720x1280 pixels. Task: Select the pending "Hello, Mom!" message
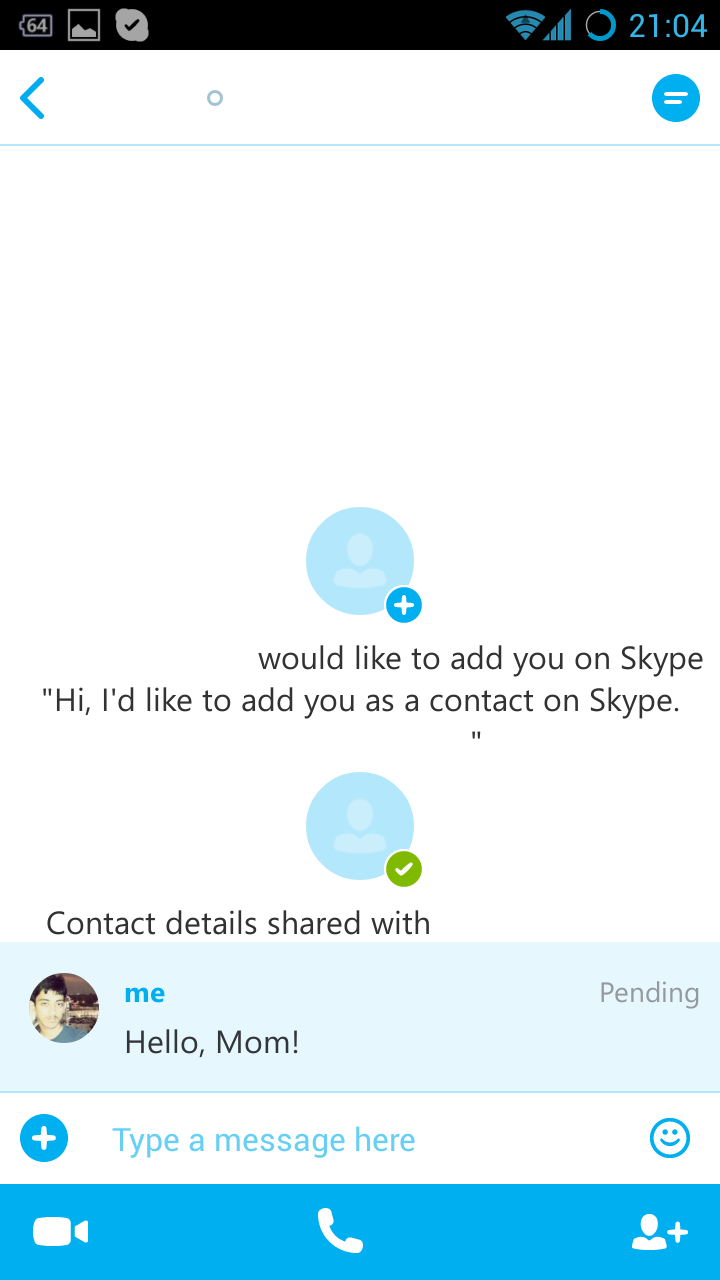(x=360, y=1017)
